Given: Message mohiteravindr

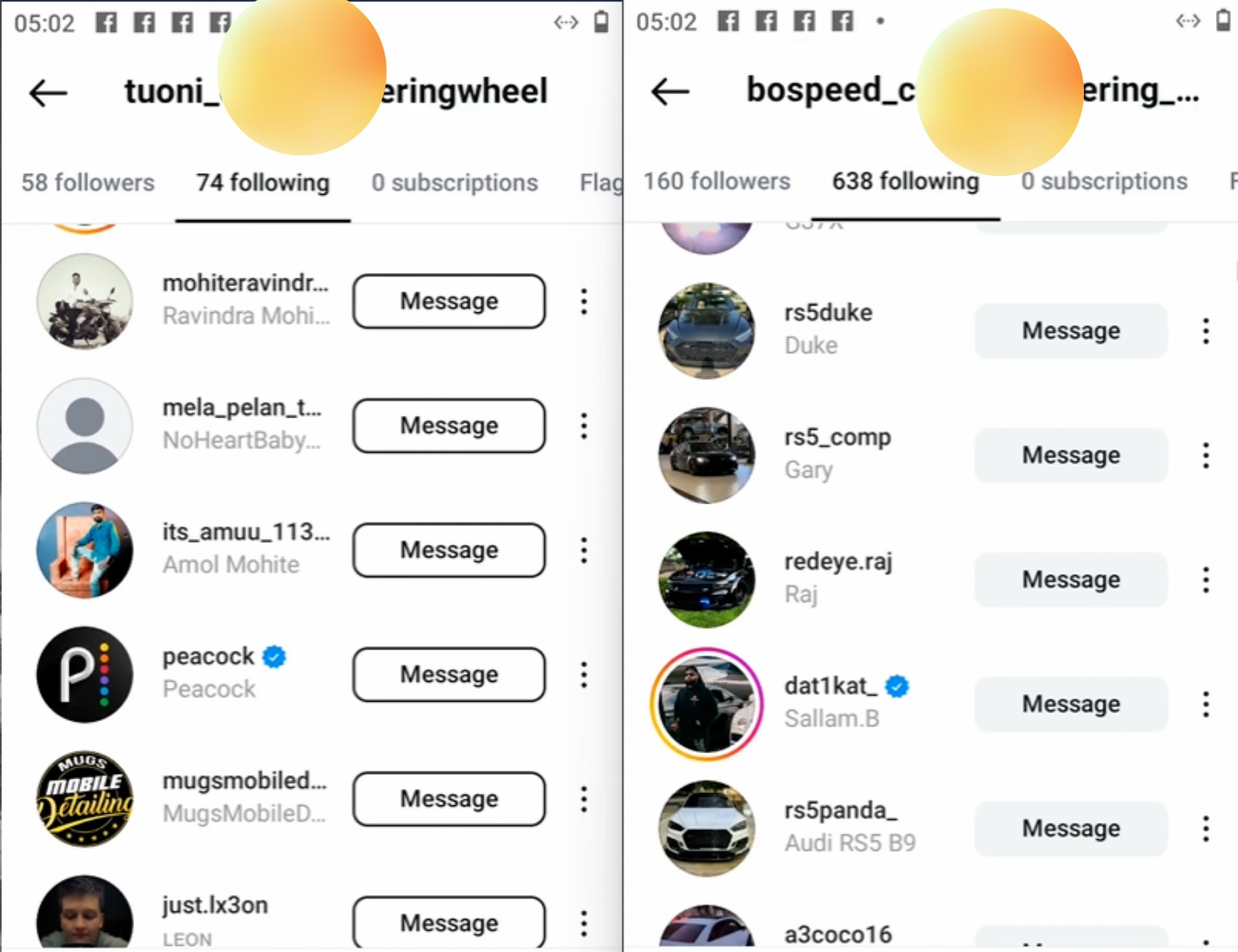Looking at the screenshot, I should [x=449, y=301].
